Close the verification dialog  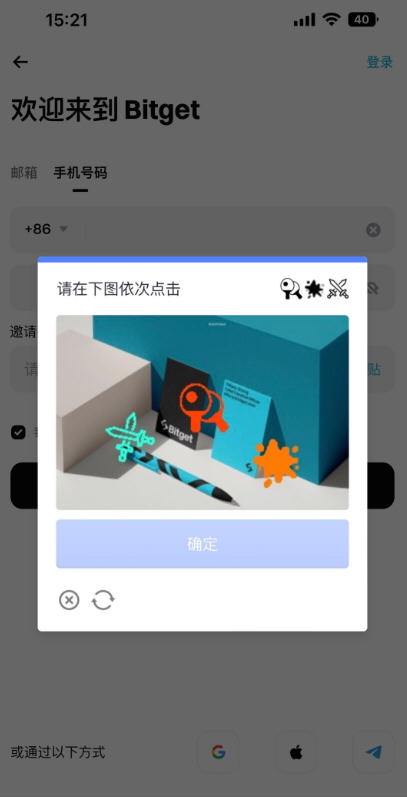click(69, 600)
